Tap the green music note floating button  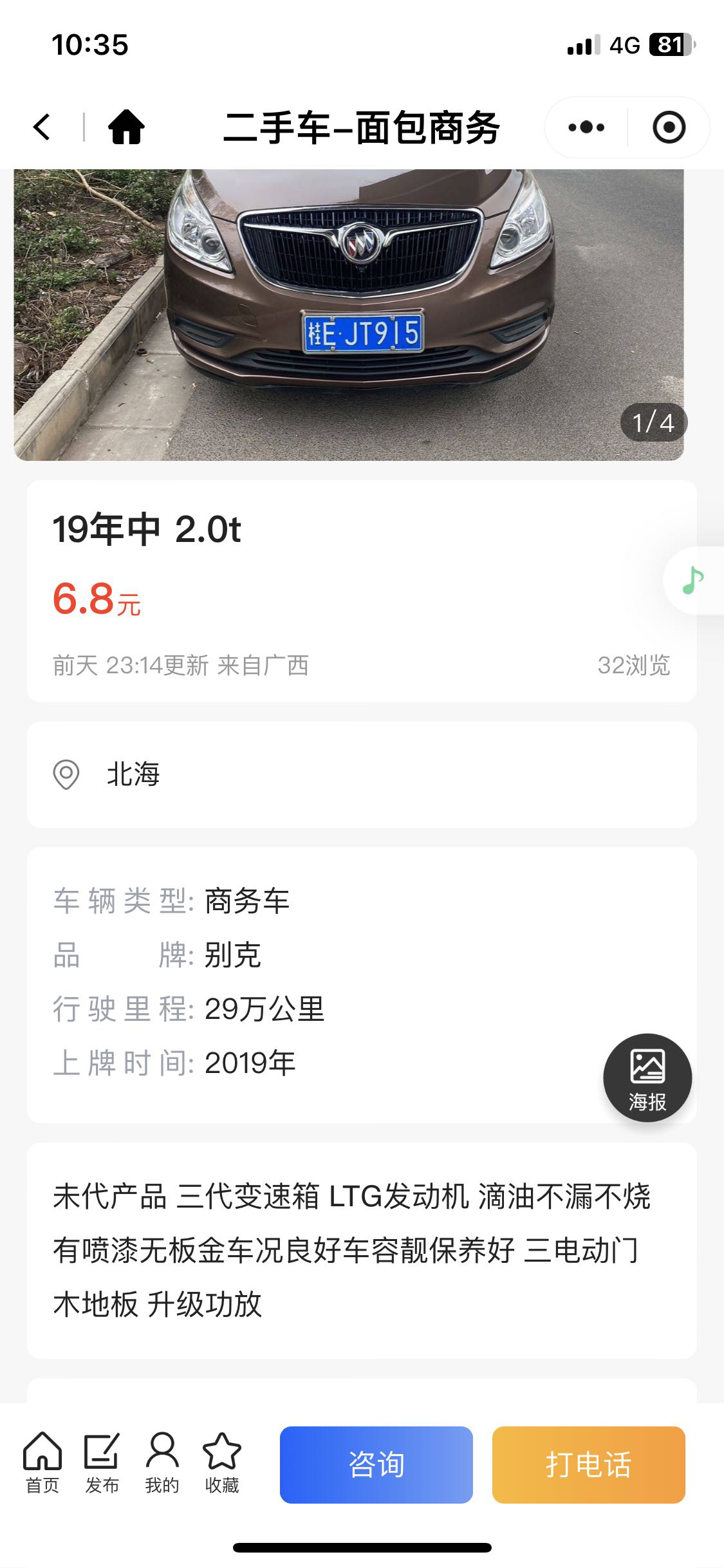click(693, 581)
